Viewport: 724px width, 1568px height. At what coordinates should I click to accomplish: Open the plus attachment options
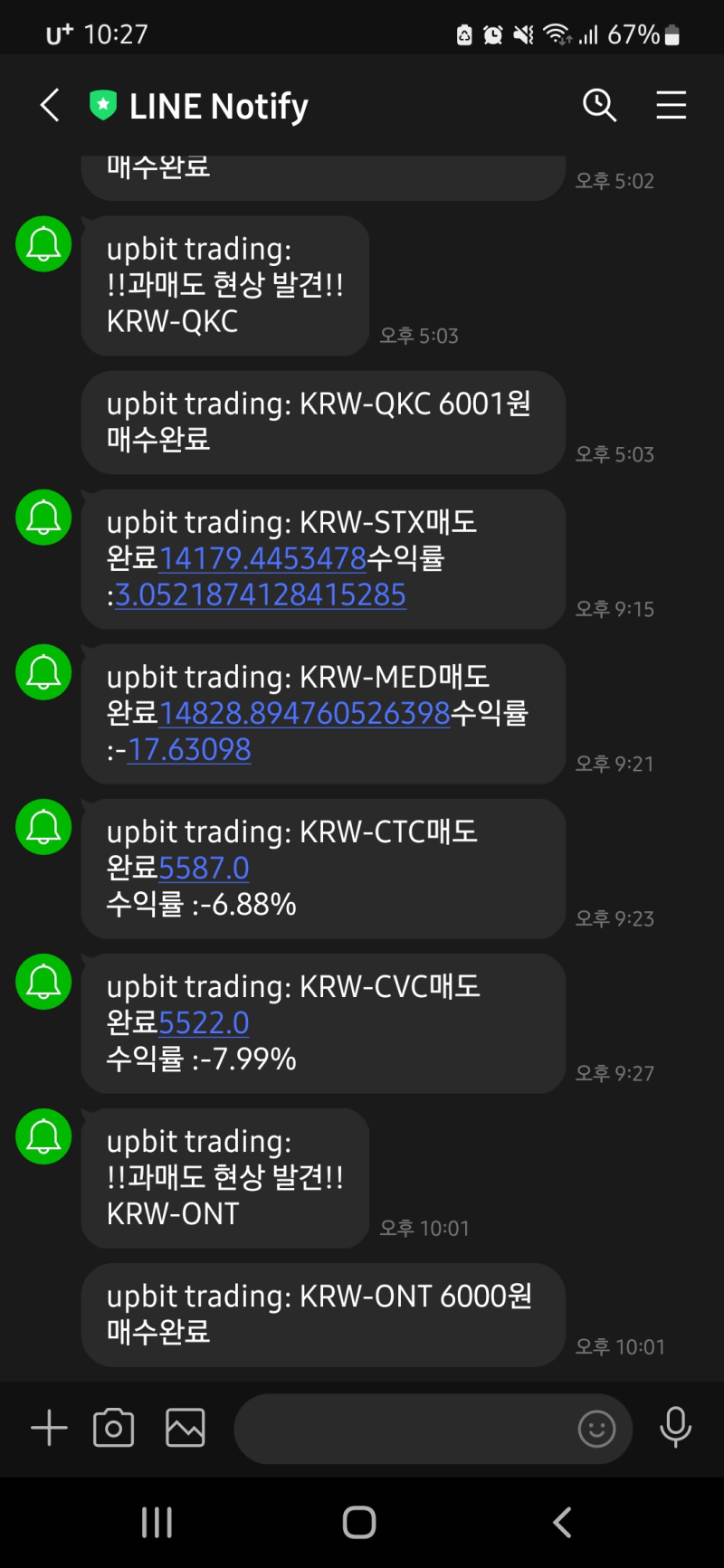pyautogui.click(x=49, y=1429)
